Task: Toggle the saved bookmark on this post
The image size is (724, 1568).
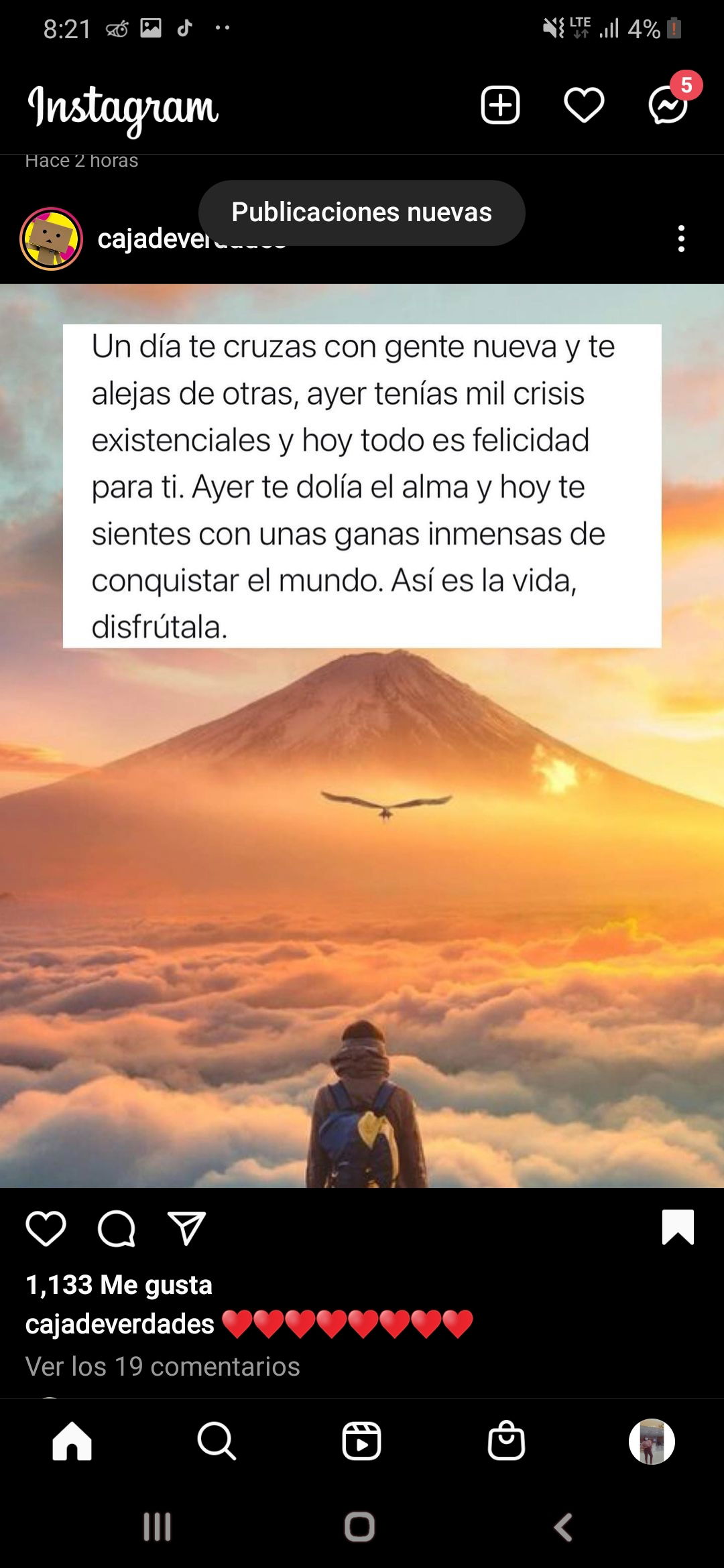Action: point(678,1227)
